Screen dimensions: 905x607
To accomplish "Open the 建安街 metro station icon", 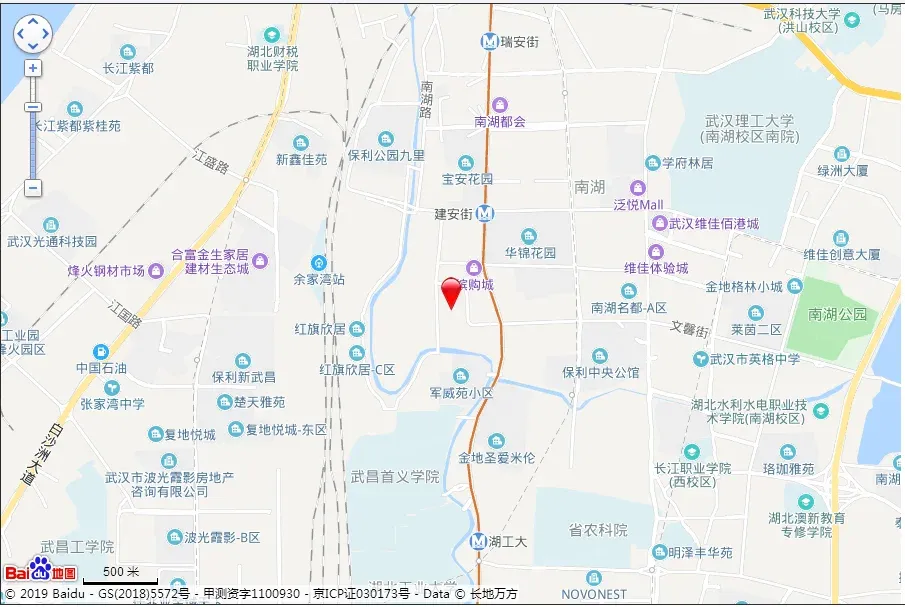I will click(x=485, y=213).
